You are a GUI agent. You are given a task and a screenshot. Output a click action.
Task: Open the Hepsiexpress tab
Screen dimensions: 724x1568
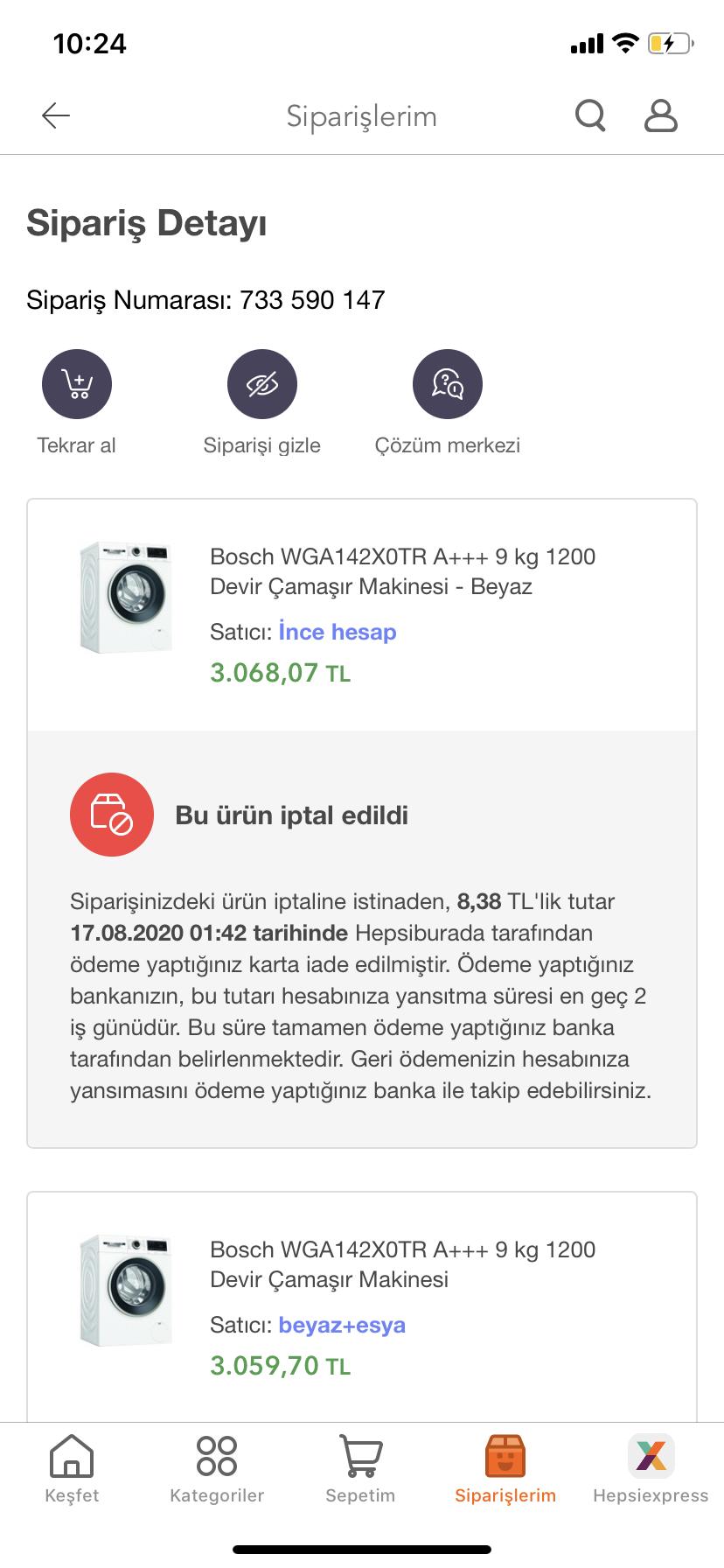pyautogui.click(x=651, y=1469)
